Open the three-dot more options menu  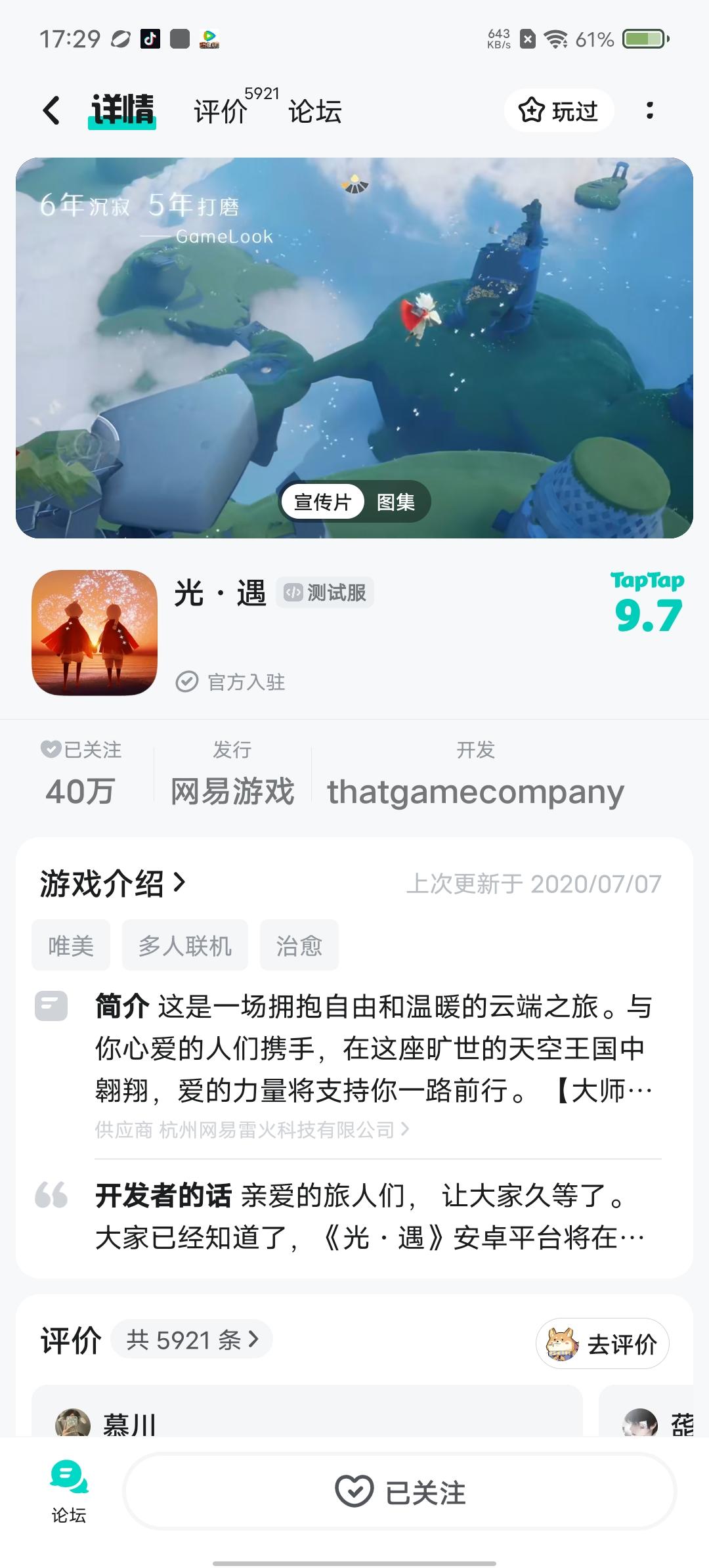[x=651, y=110]
